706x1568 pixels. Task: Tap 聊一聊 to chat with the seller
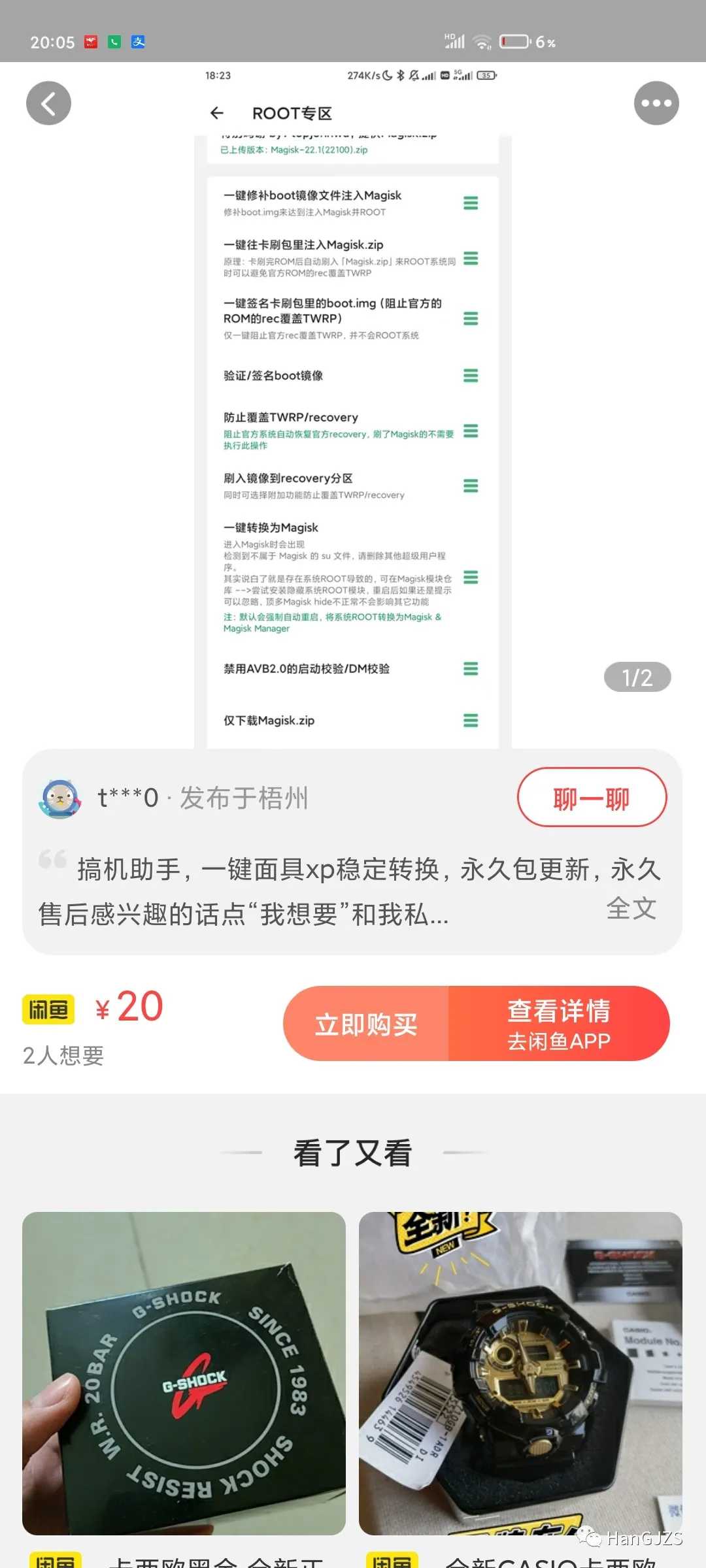[592, 798]
